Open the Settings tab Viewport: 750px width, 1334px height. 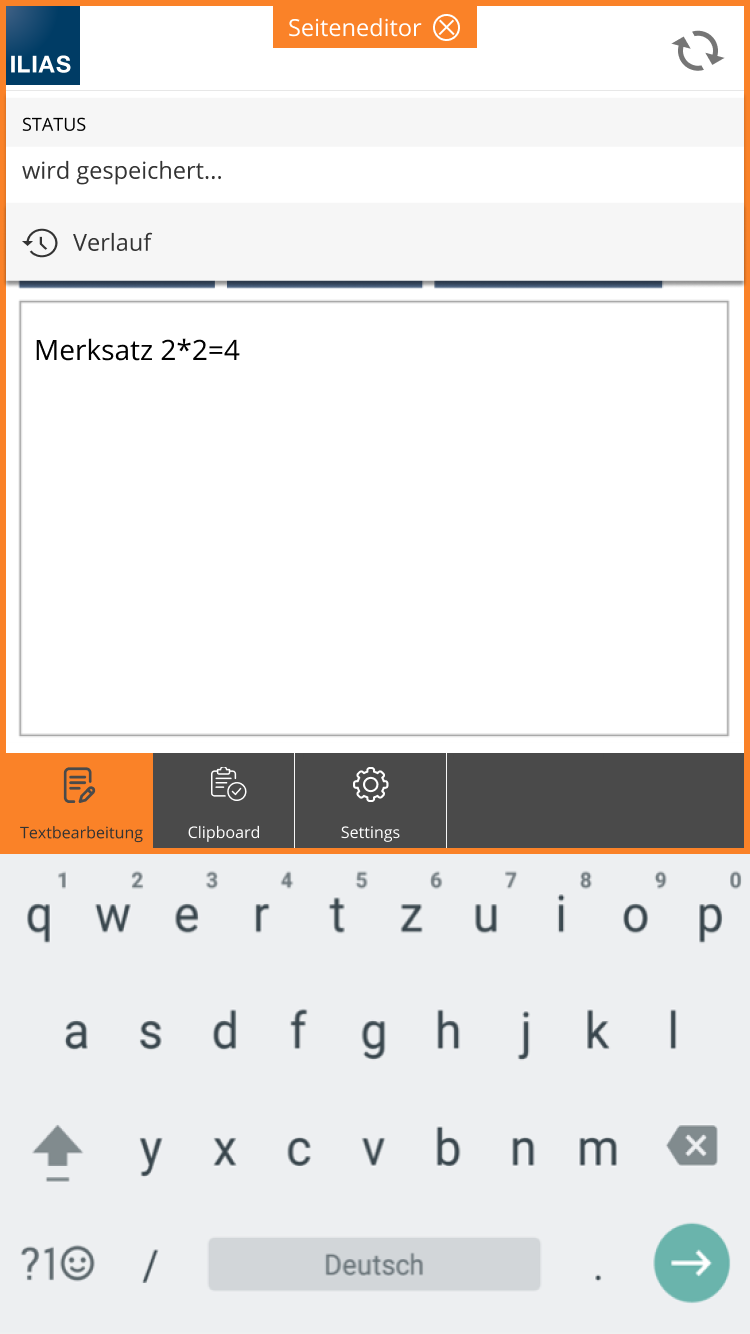click(x=370, y=801)
